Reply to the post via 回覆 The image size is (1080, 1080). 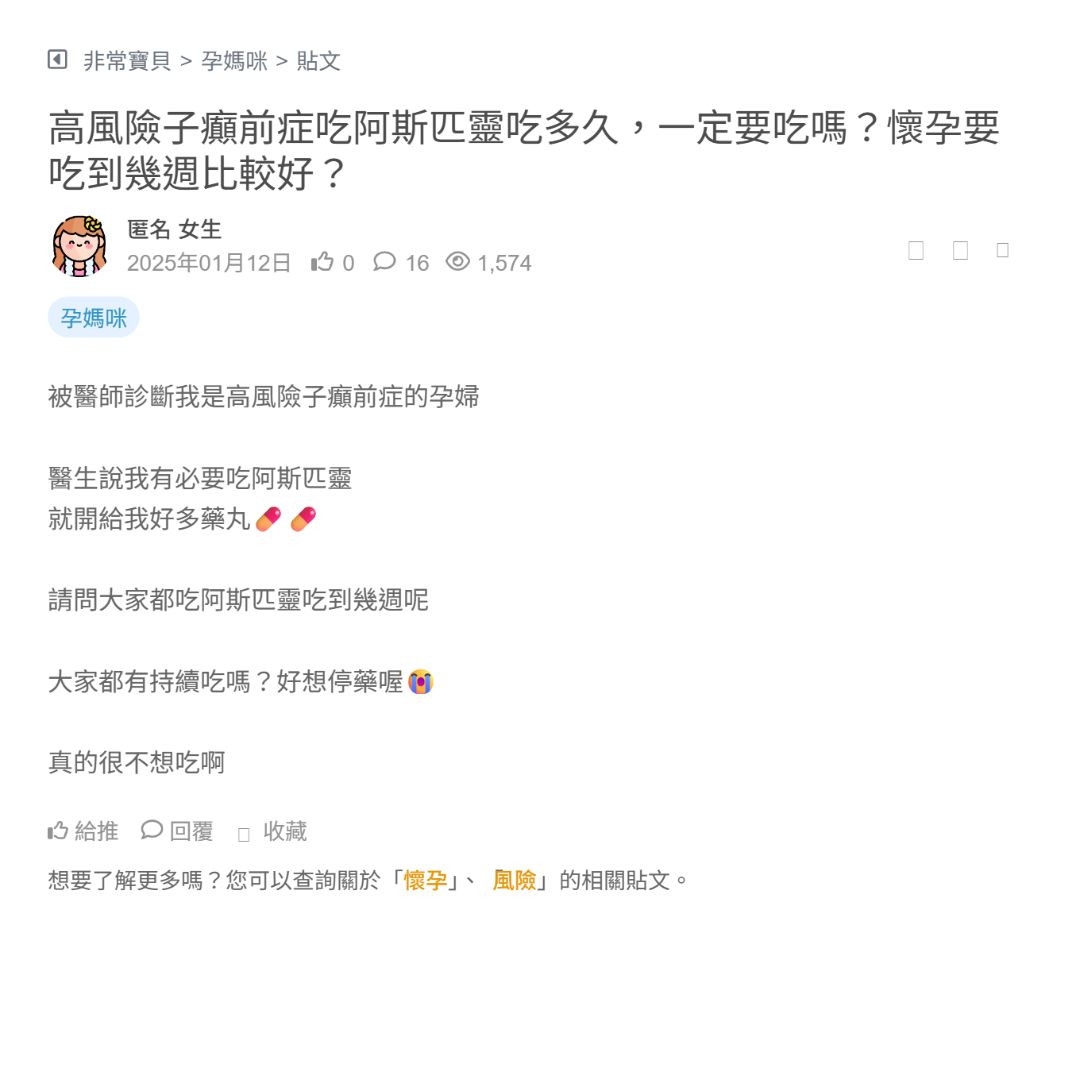tap(178, 831)
